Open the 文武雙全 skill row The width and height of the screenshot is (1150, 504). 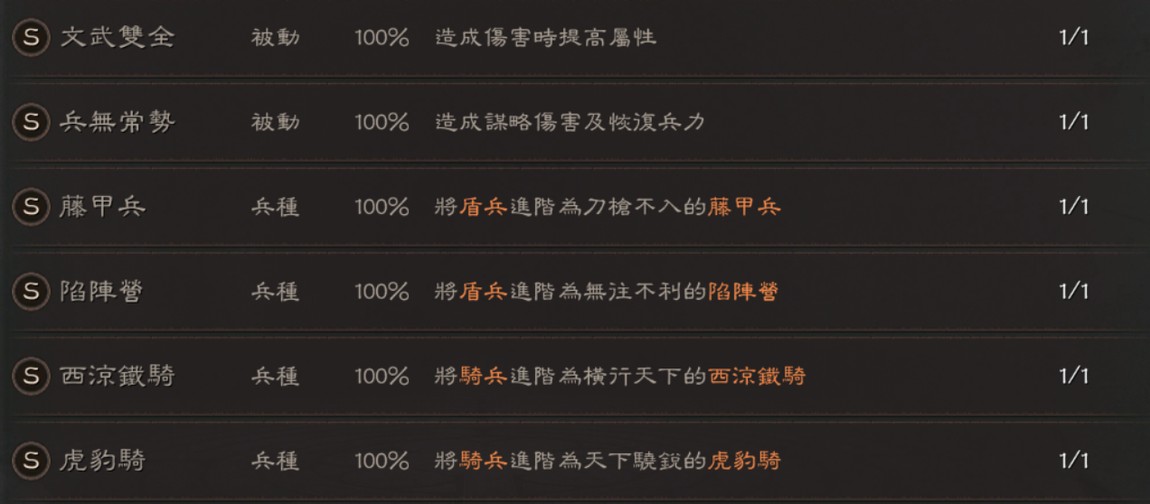(117, 38)
